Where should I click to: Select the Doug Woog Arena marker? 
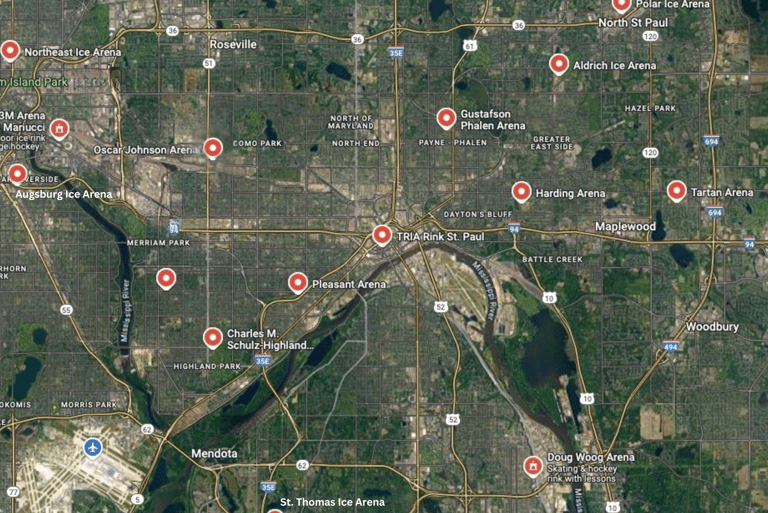533,465
